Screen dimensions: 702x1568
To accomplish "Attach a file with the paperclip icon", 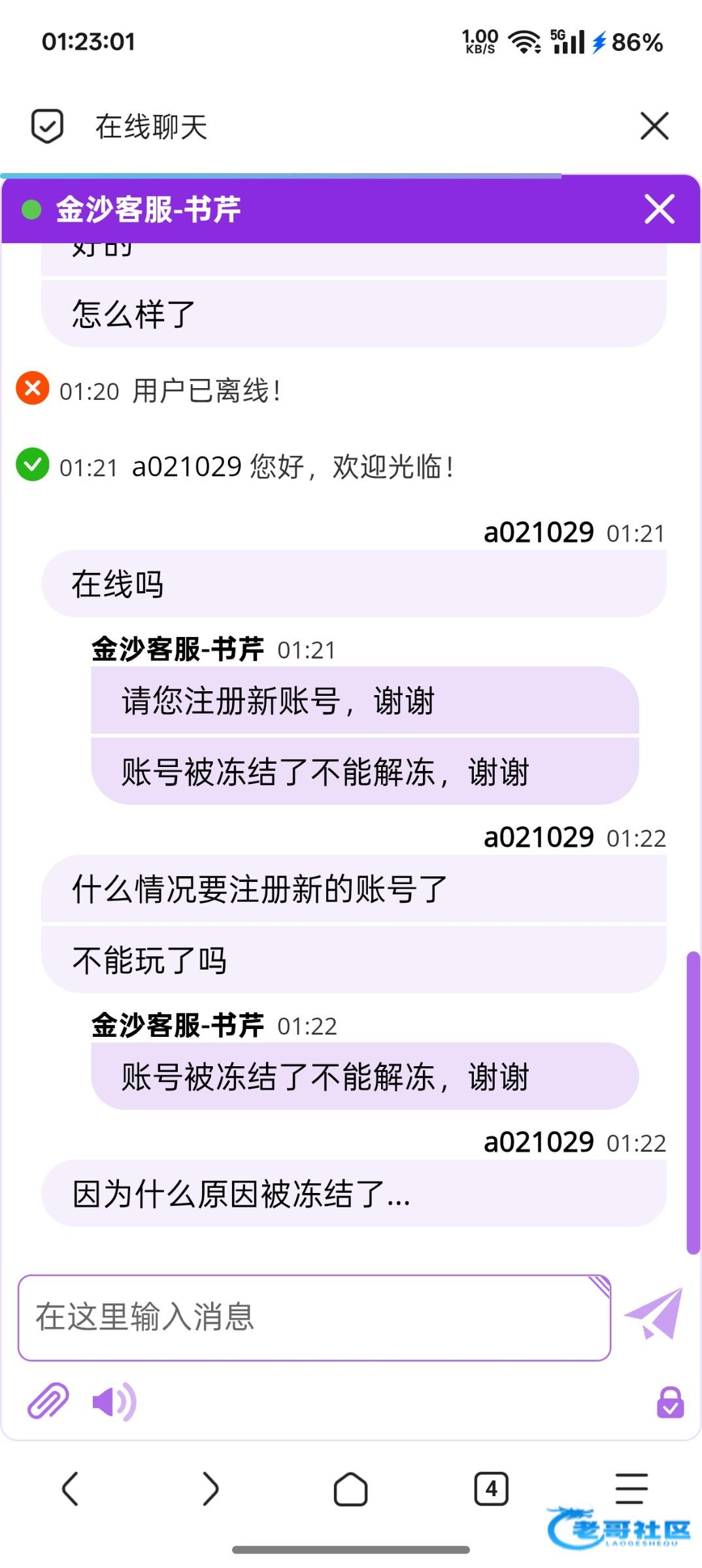I will point(48,1401).
